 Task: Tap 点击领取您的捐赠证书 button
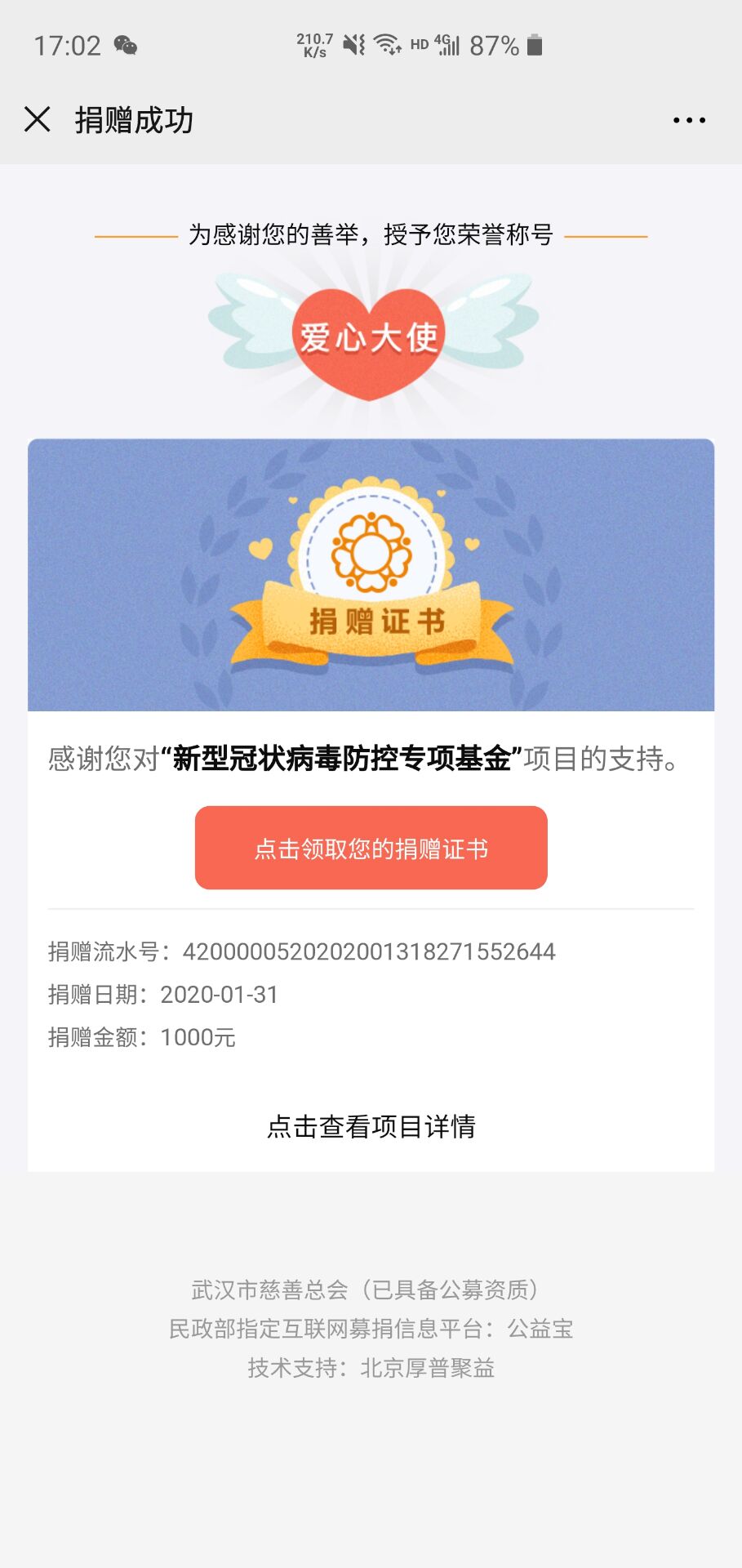click(371, 848)
